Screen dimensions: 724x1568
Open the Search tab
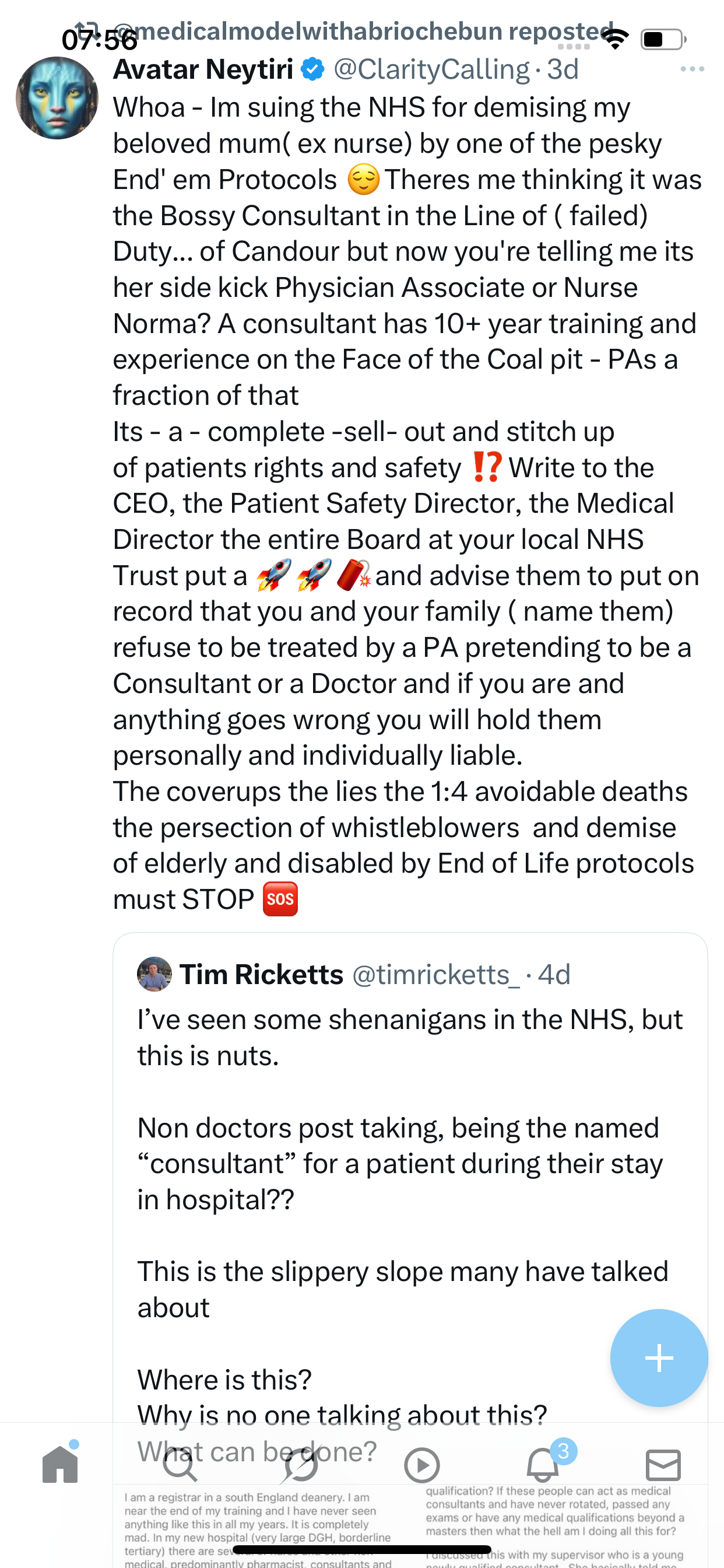click(x=180, y=1465)
